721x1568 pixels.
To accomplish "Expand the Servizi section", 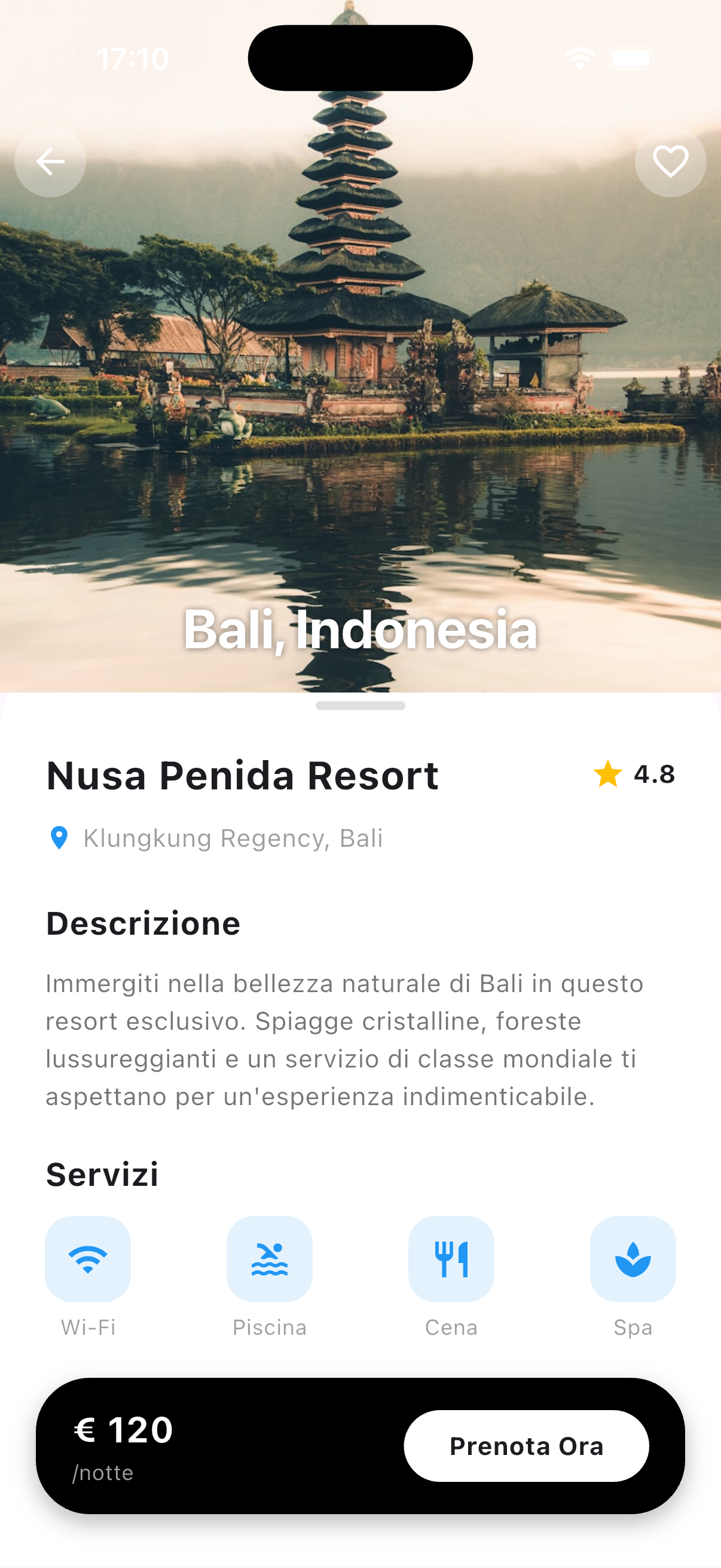I will tap(103, 1175).
